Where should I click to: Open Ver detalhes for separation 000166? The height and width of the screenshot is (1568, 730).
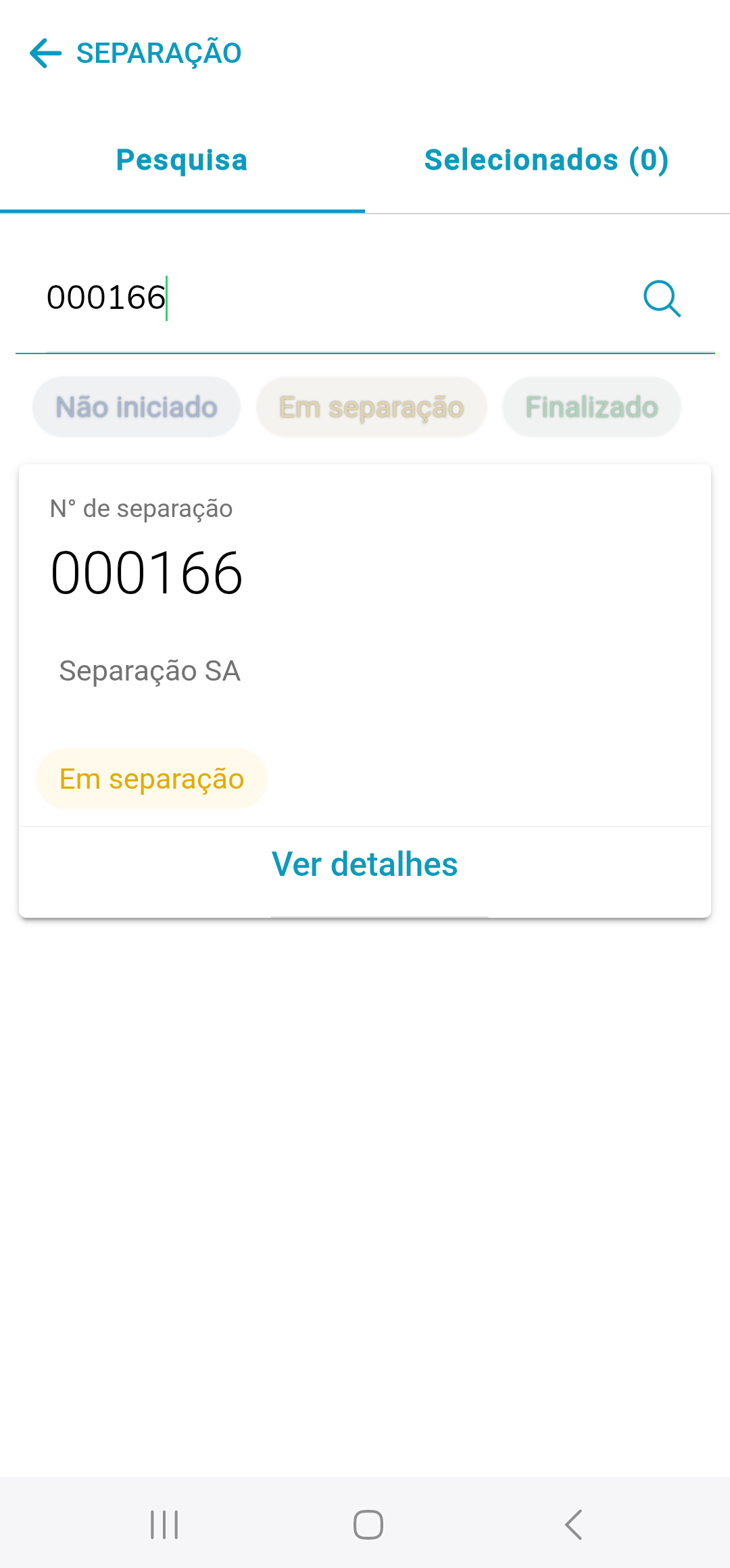point(365,864)
